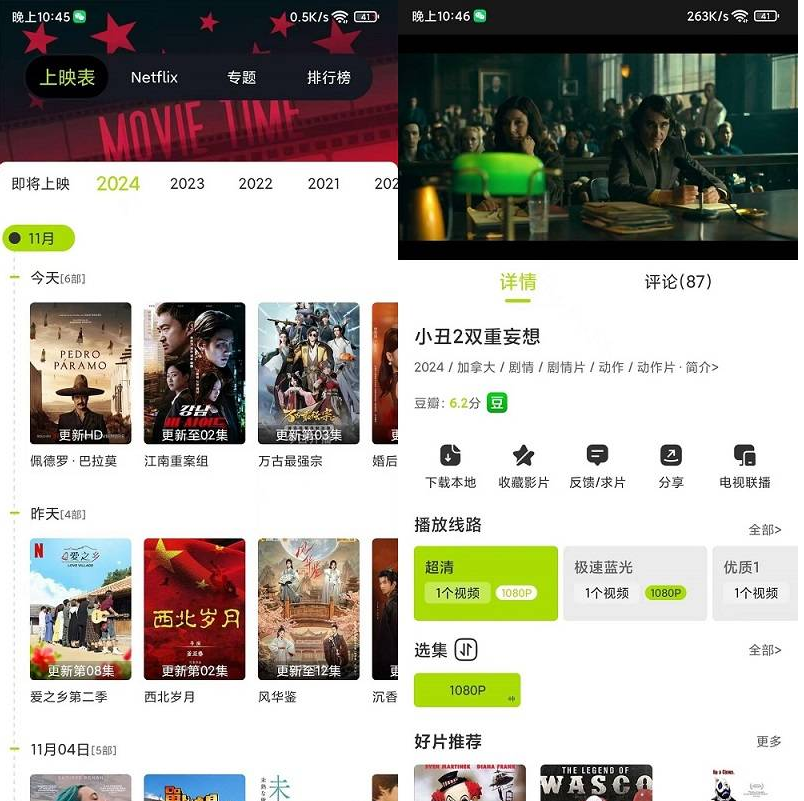Toggle episode sort order next to 选集
The height and width of the screenshot is (801, 804).
point(466,650)
